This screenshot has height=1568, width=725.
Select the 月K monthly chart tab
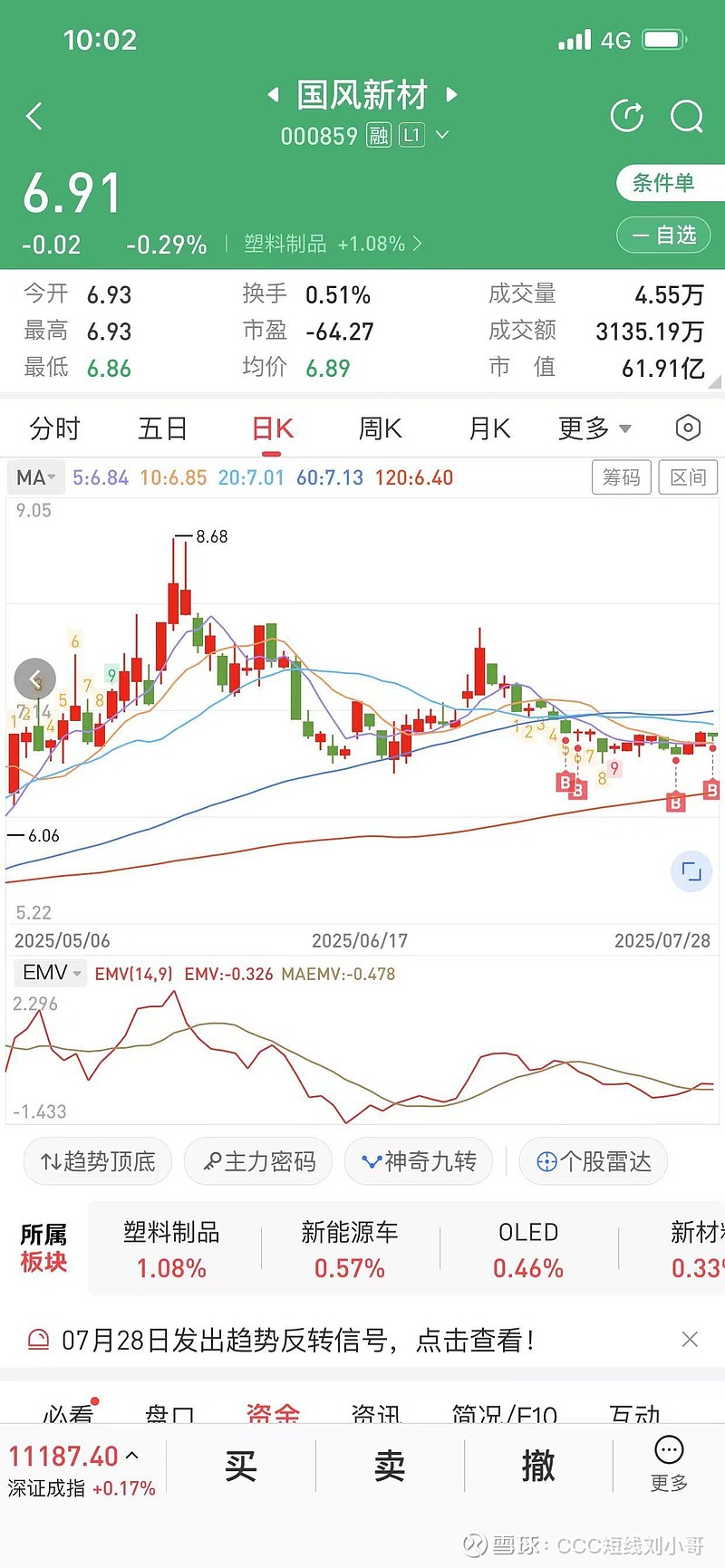(489, 428)
